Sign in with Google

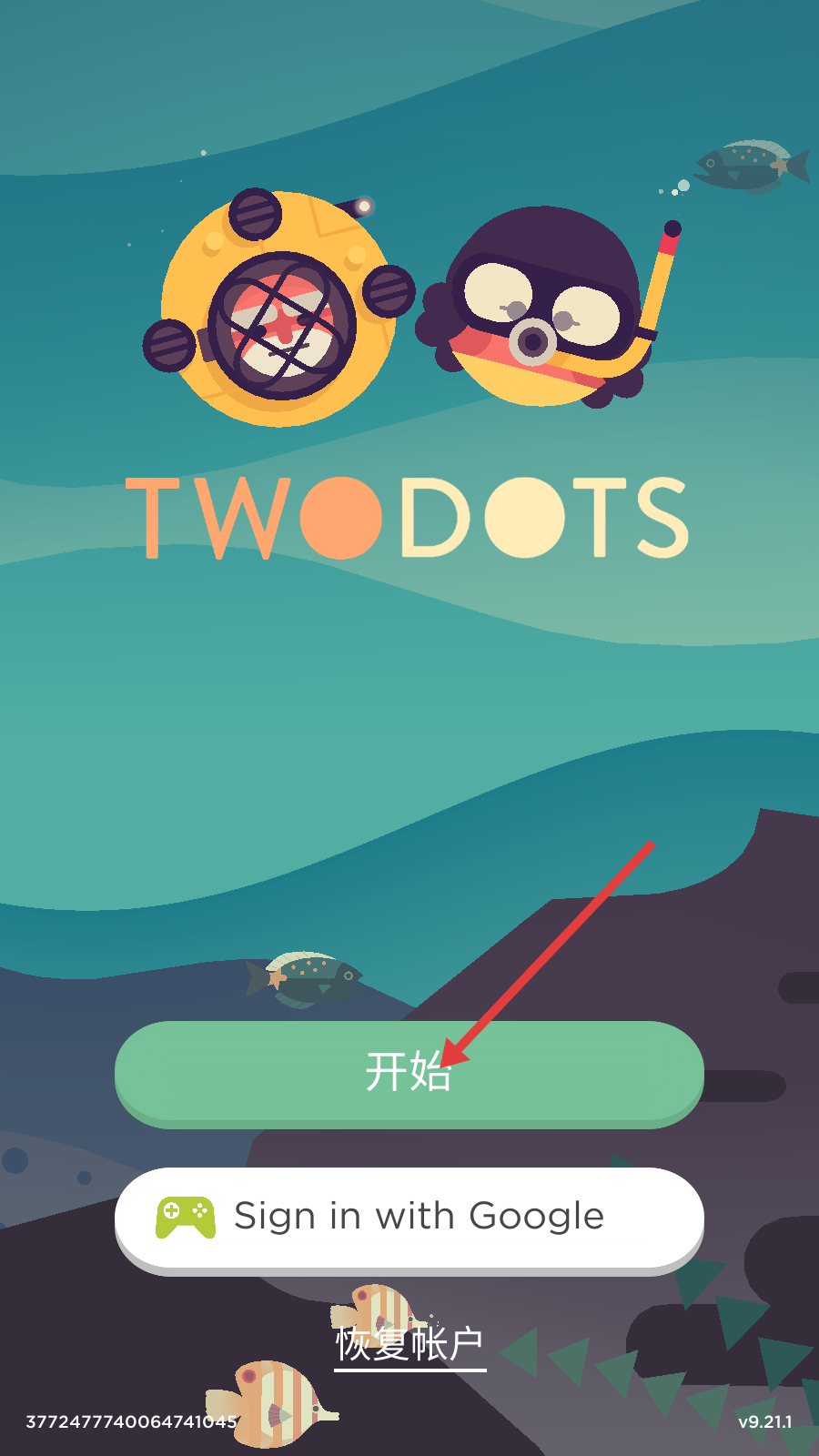(409, 1217)
